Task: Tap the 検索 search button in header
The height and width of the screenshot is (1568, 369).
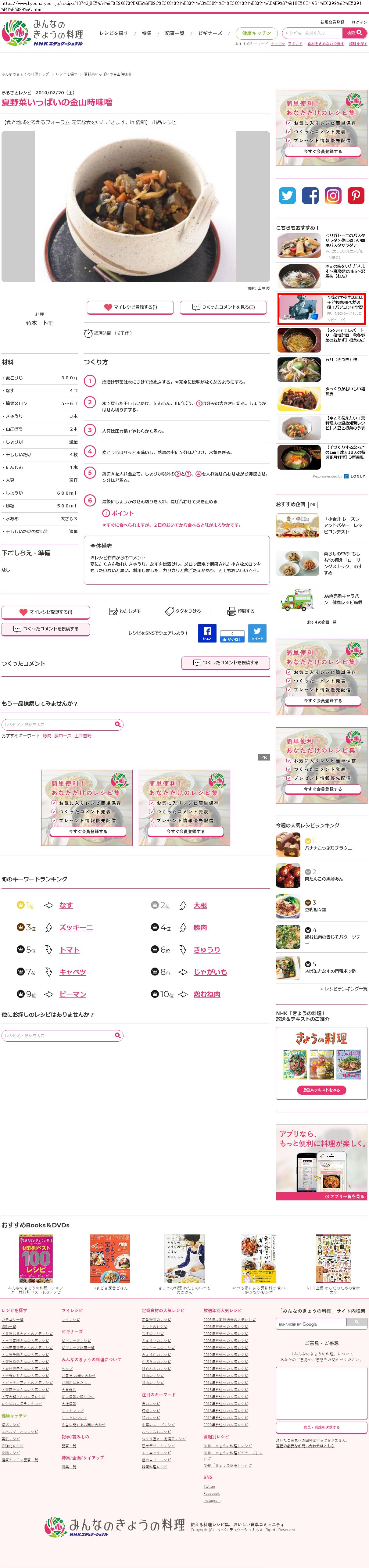Action: coord(354,33)
